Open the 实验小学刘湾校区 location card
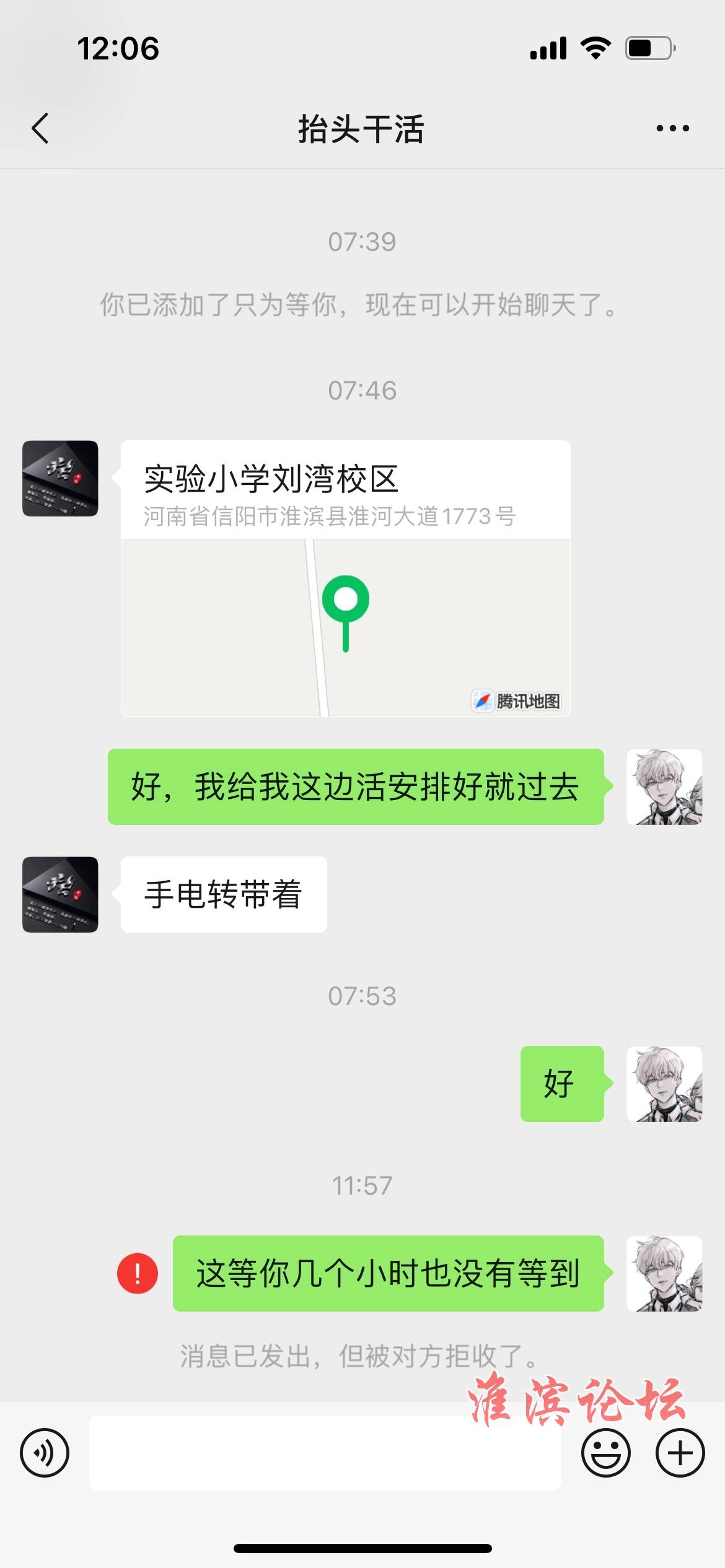 coord(345,578)
